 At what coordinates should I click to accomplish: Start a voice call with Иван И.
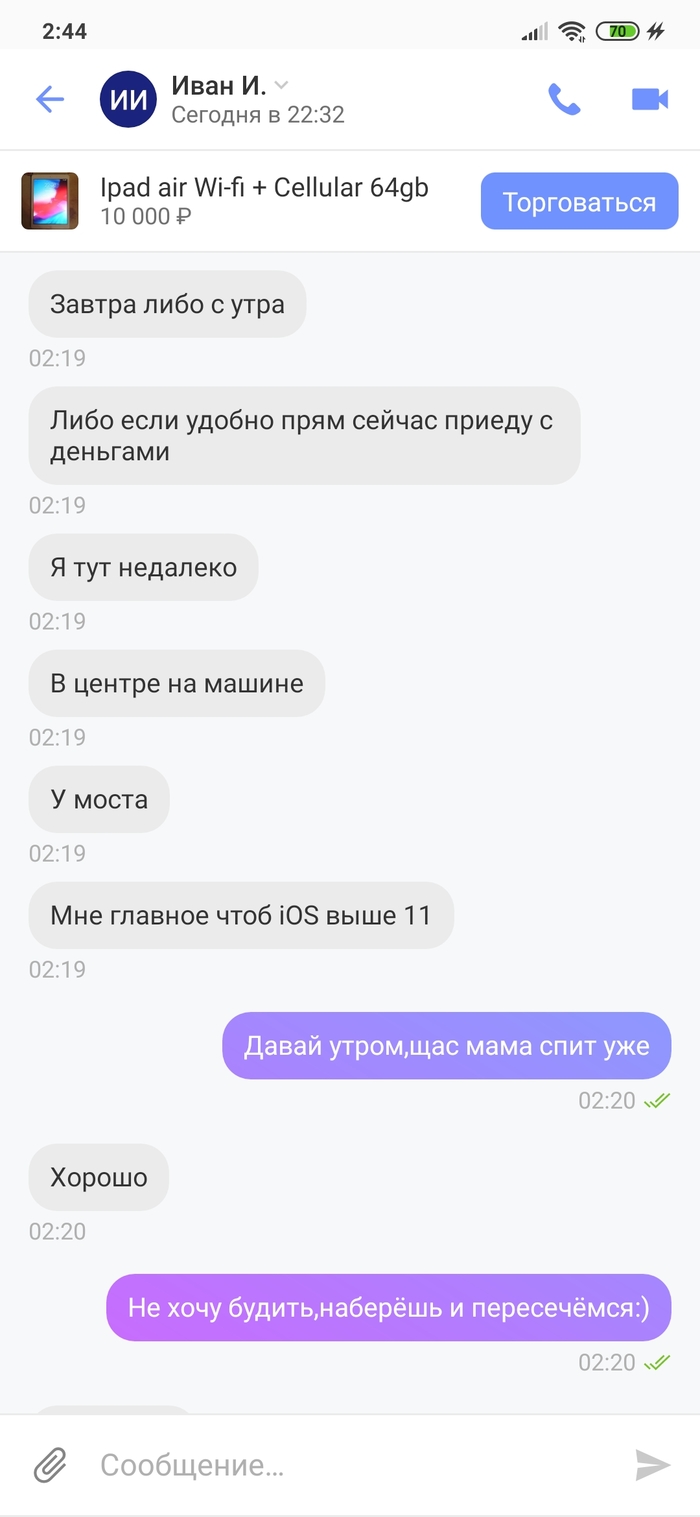pyautogui.click(x=564, y=99)
